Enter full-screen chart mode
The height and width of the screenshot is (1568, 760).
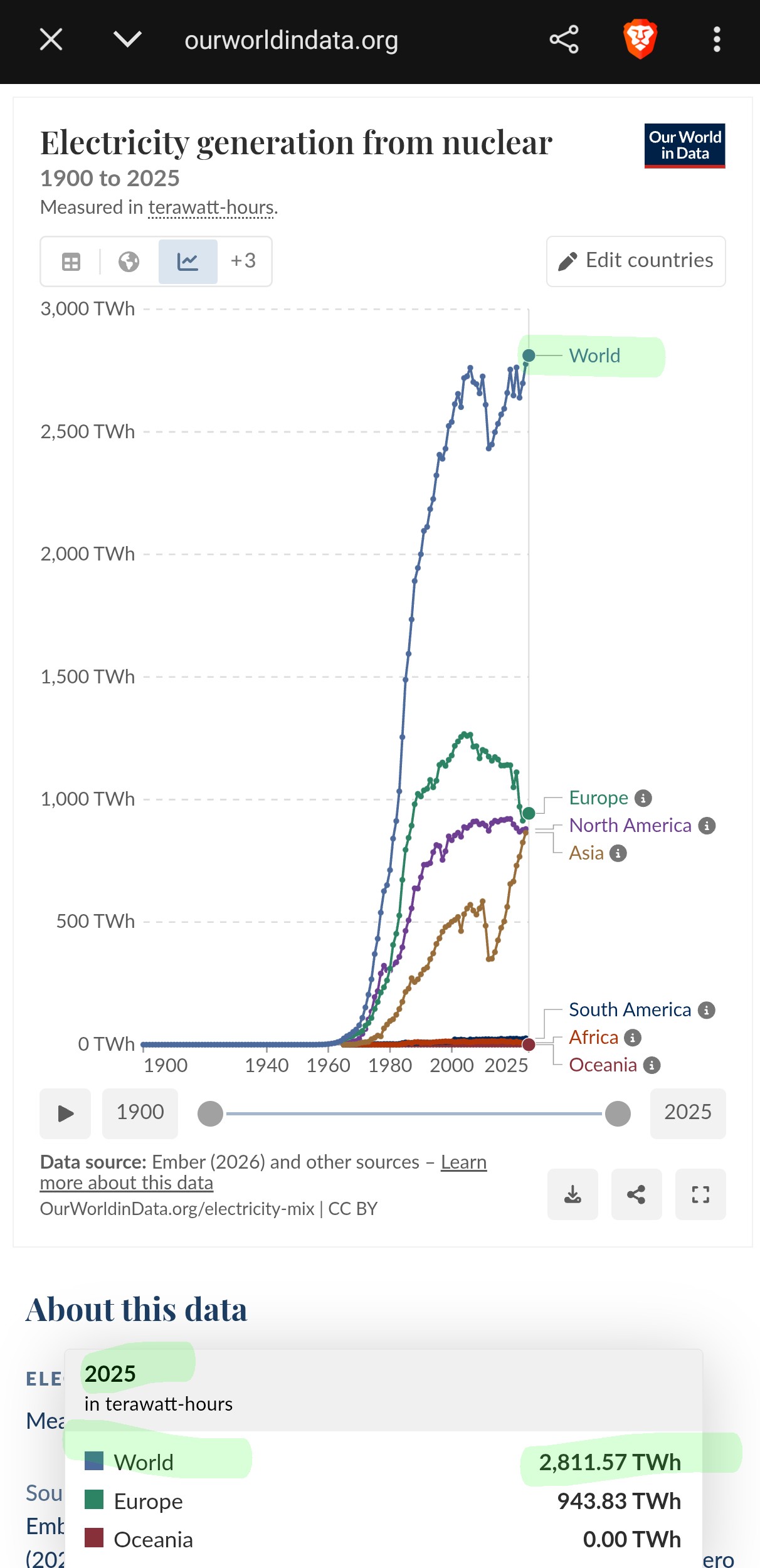pos(700,1194)
